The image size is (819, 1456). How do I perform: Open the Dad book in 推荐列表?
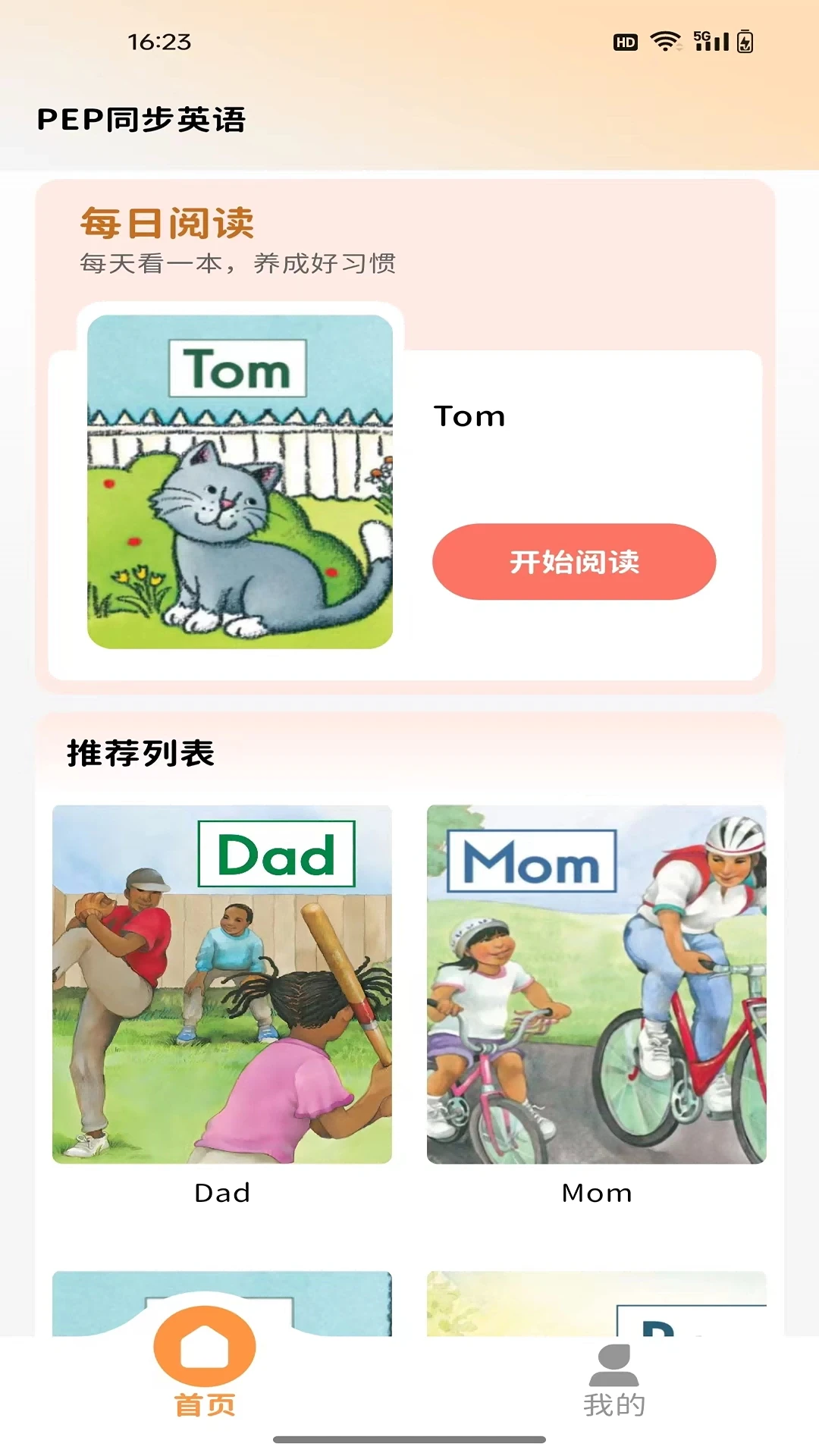click(222, 984)
